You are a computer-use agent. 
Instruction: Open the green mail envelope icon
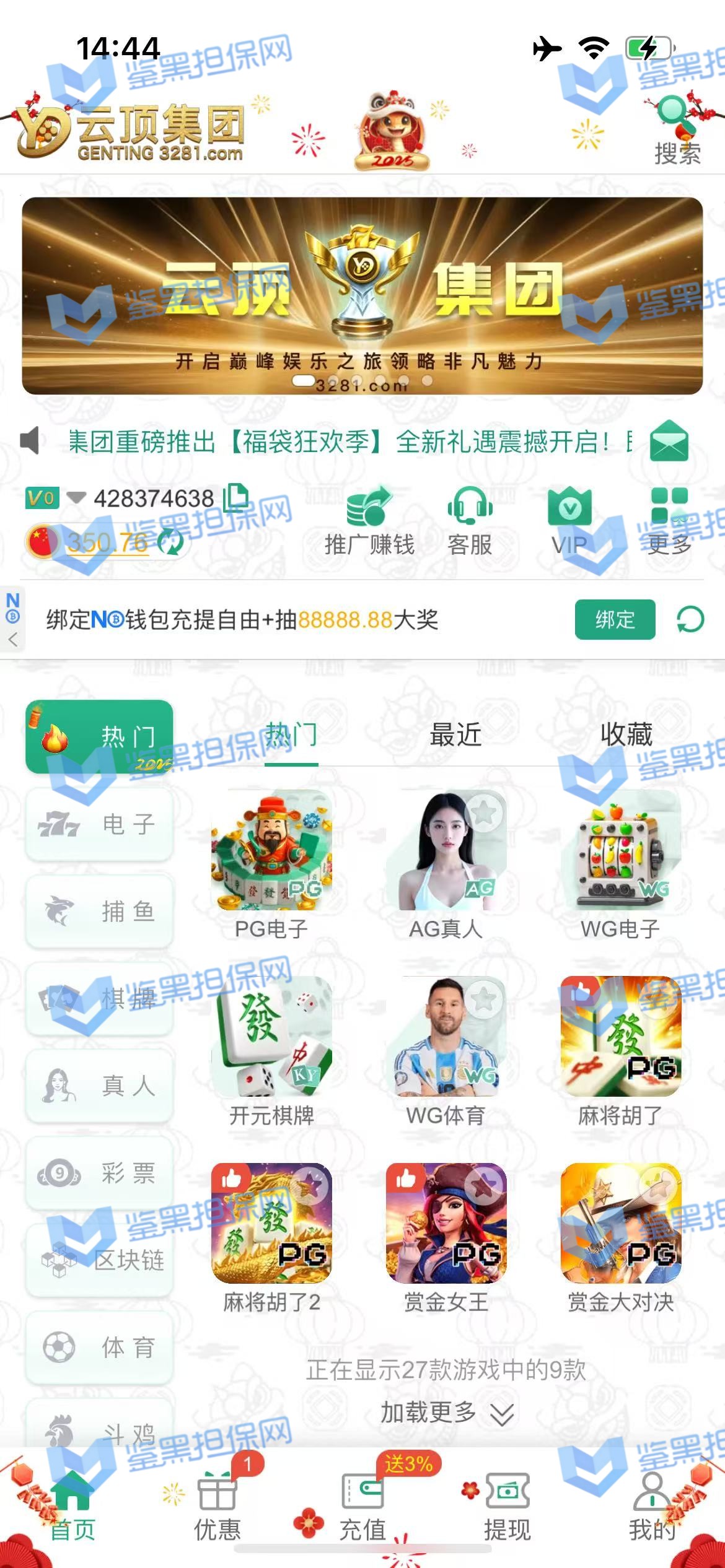coord(669,441)
